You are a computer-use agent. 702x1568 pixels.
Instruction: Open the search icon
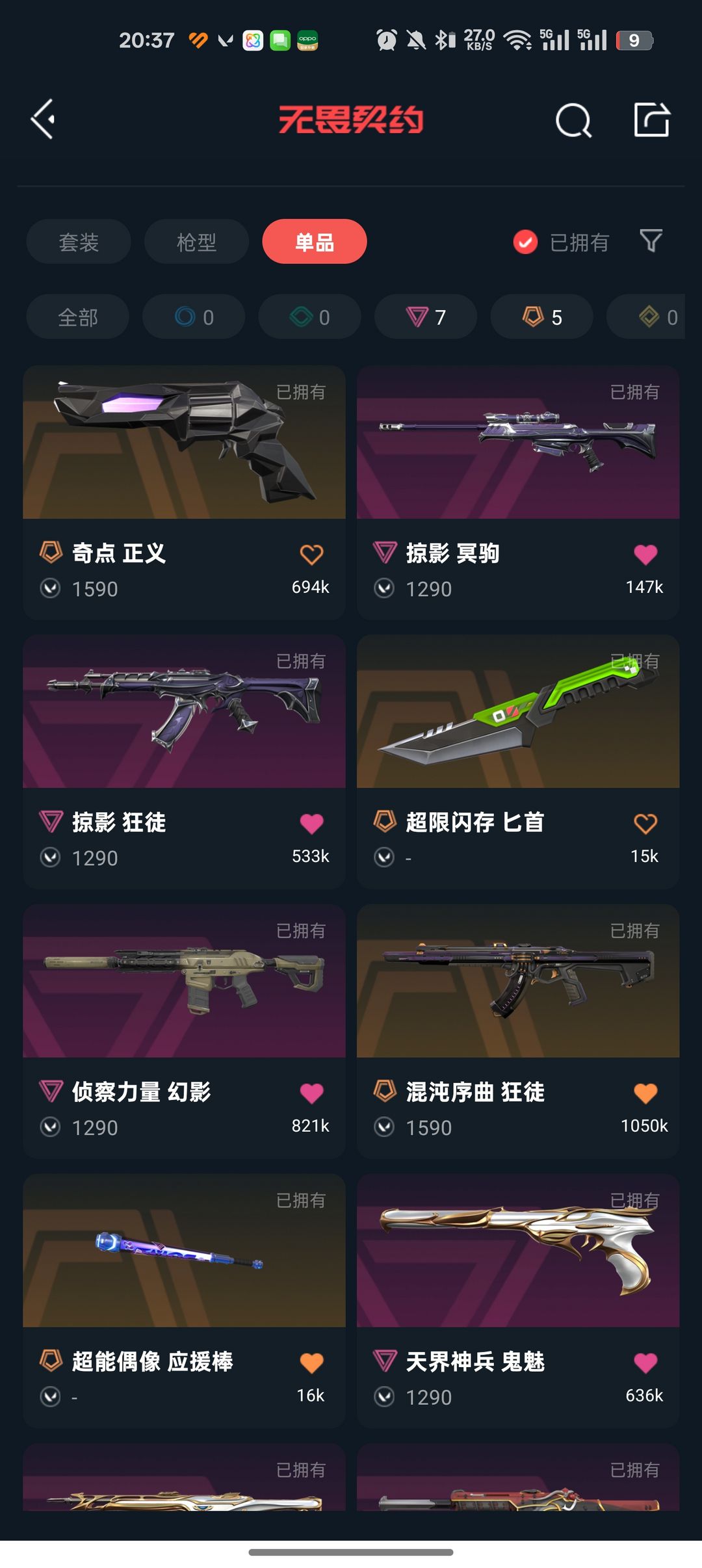[573, 120]
